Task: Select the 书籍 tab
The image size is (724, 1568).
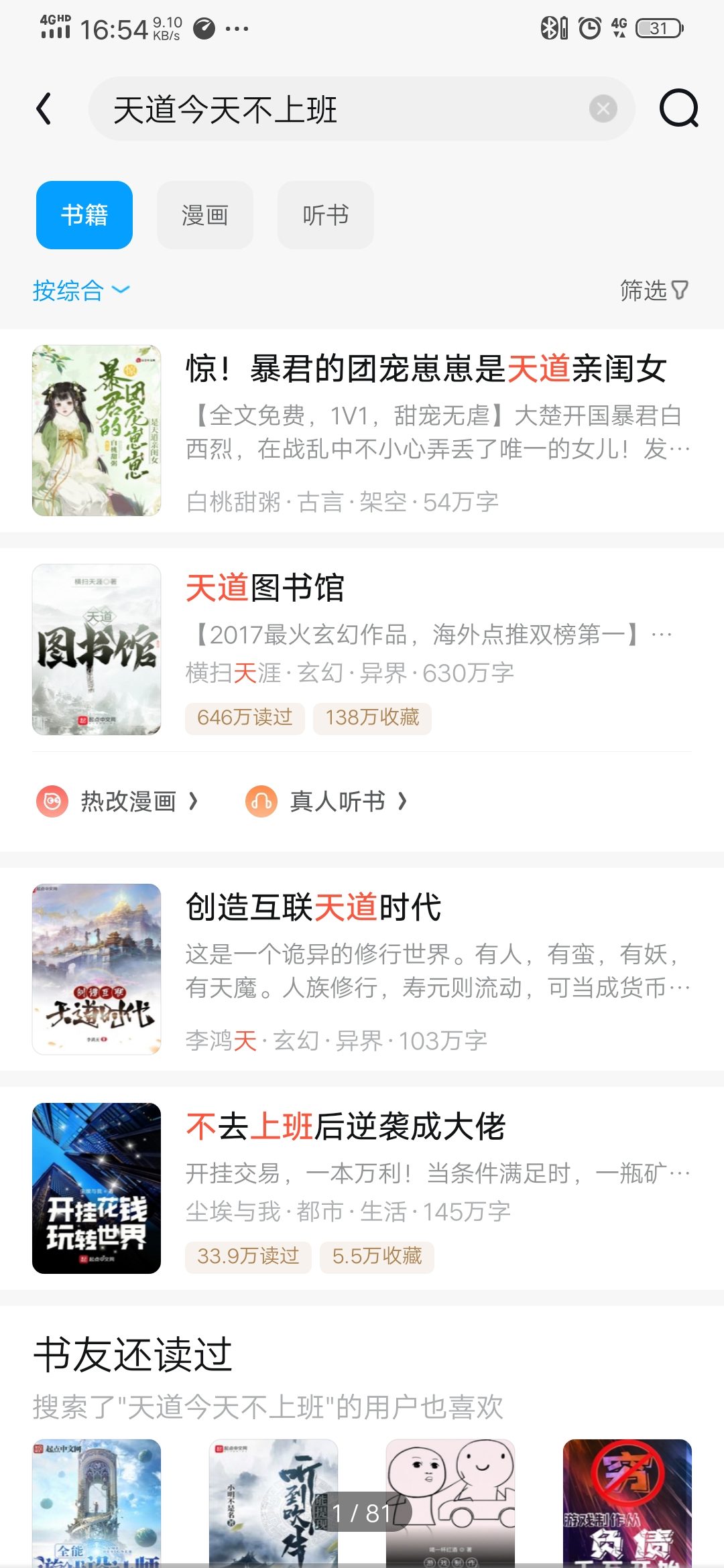Action: (84, 215)
